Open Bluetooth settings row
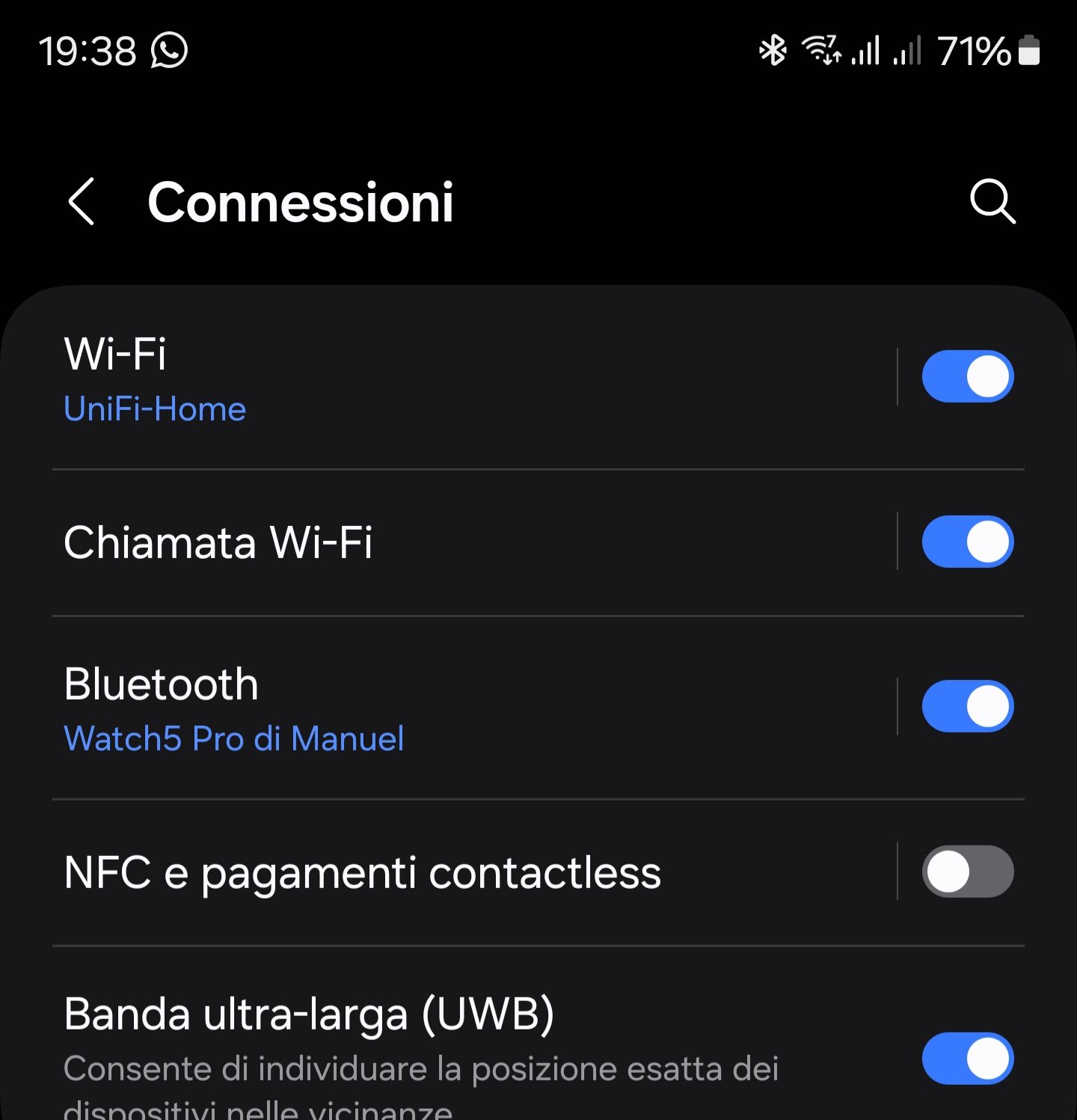The image size is (1077, 1120). [x=449, y=707]
